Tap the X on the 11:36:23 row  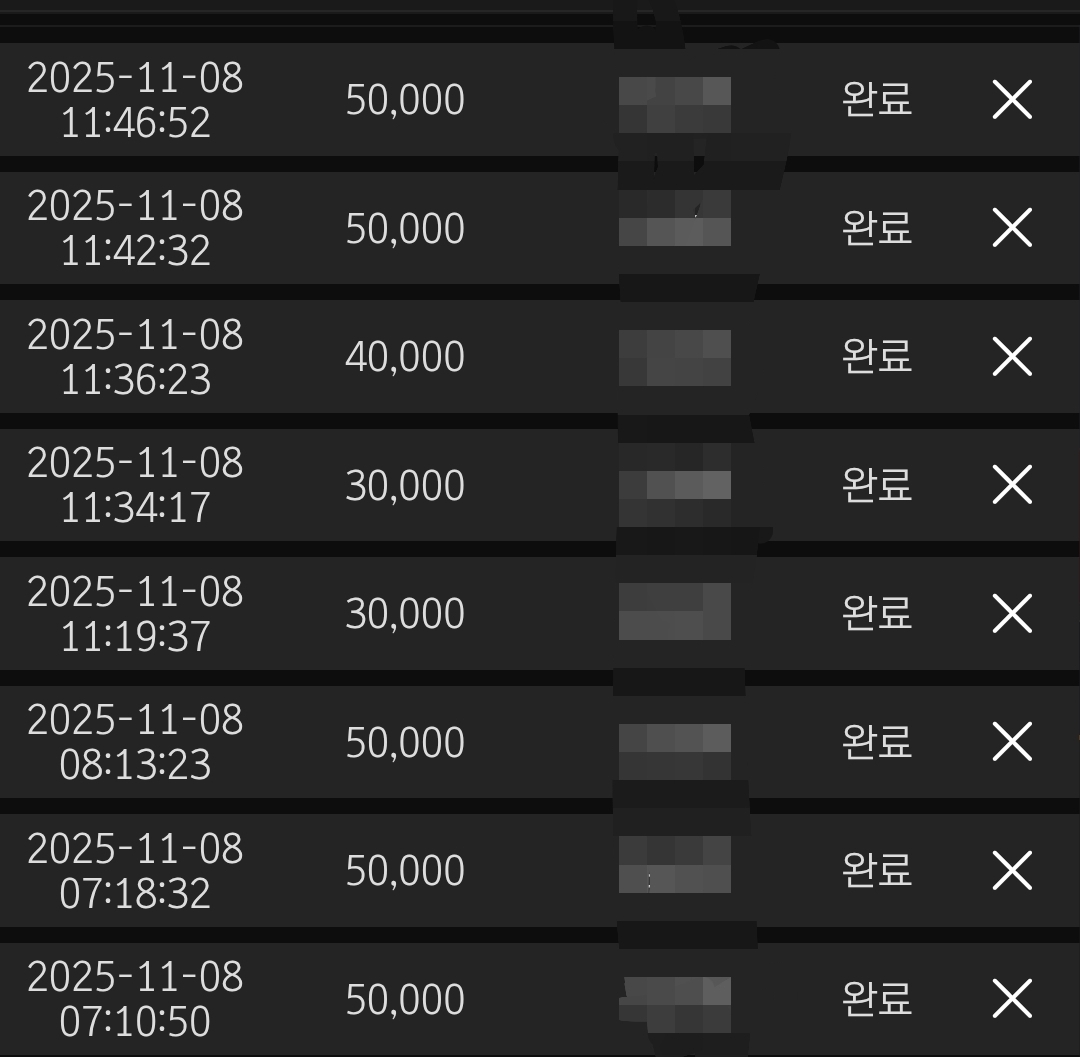[x=1012, y=357]
